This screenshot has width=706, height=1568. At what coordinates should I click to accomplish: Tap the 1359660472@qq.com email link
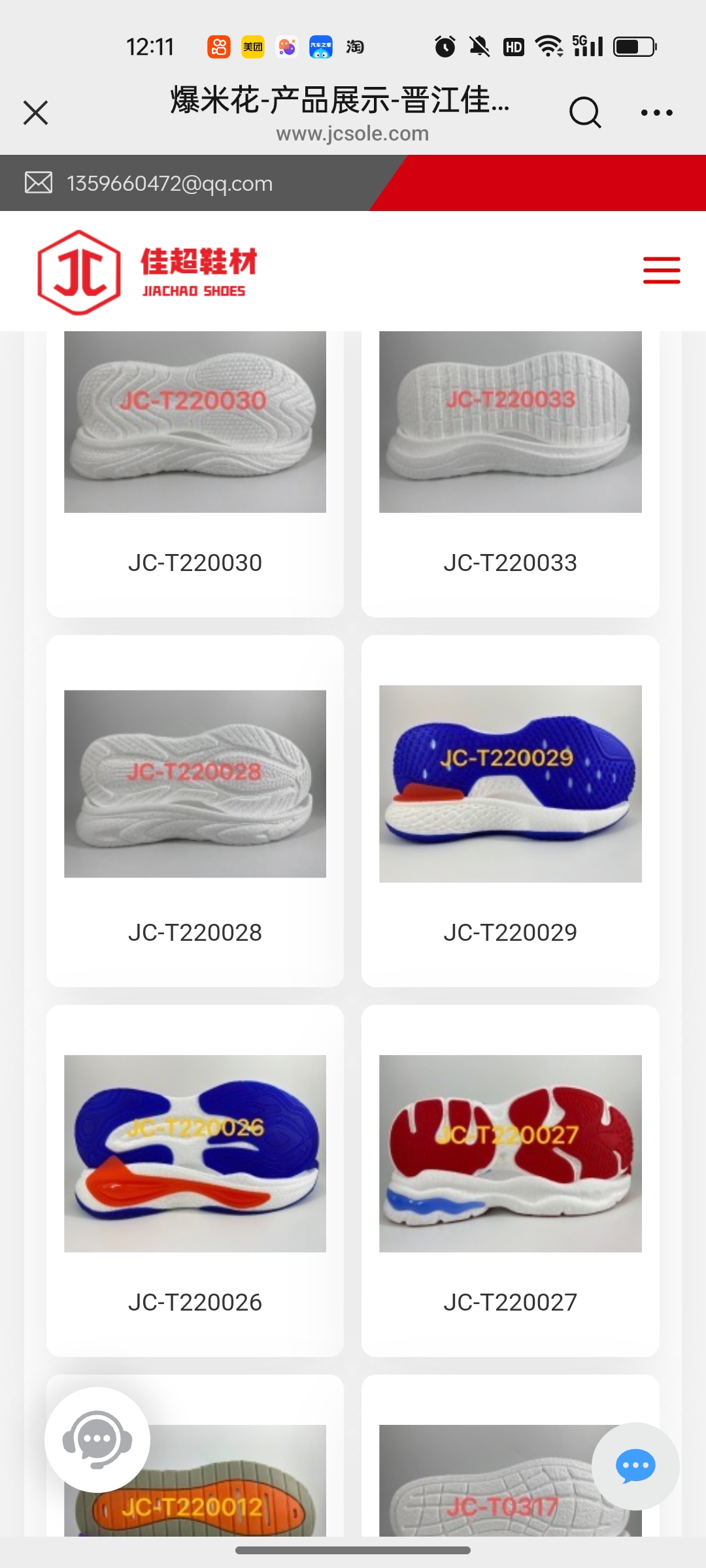click(x=169, y=184)
